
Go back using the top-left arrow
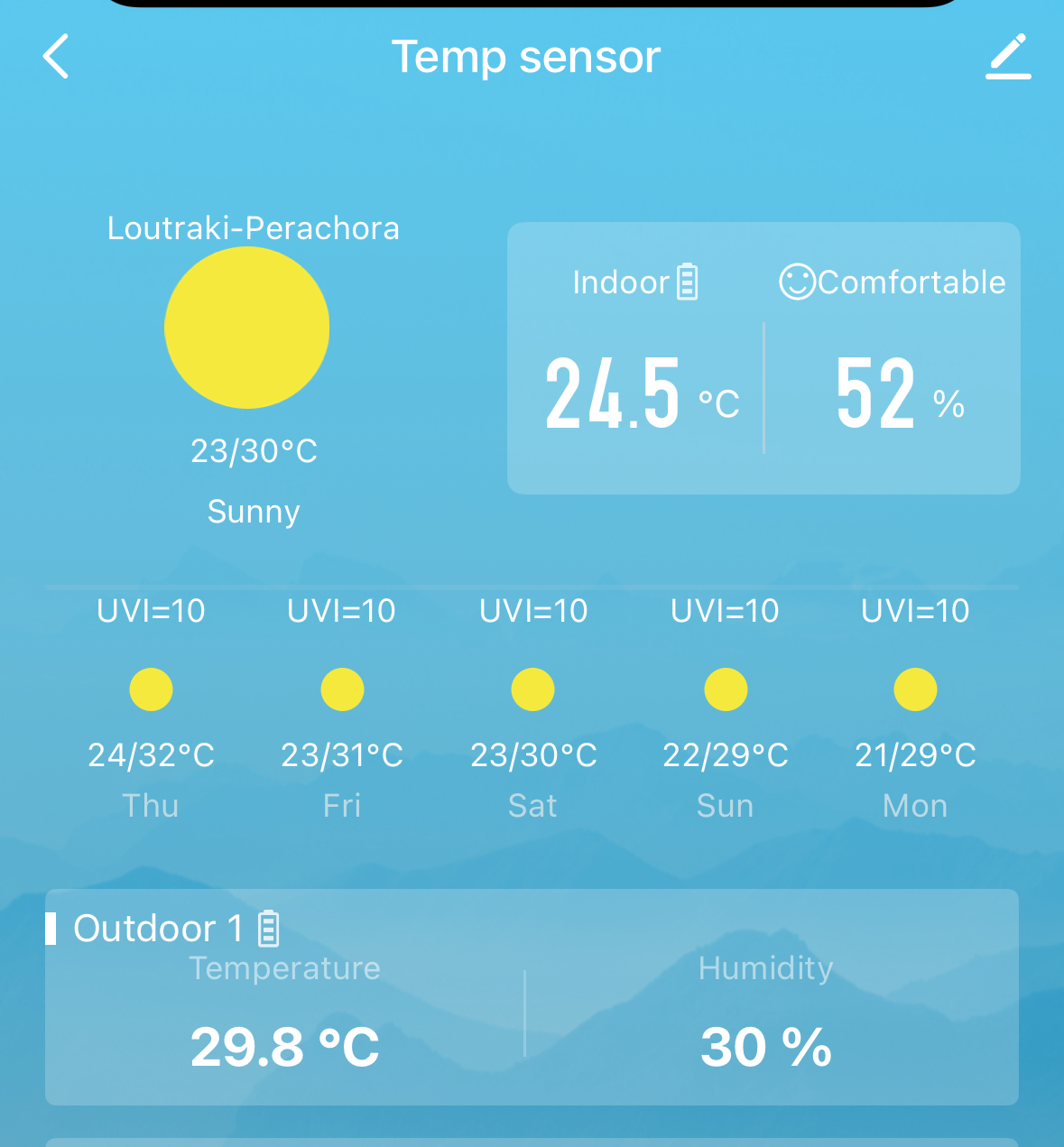(56, 57)
